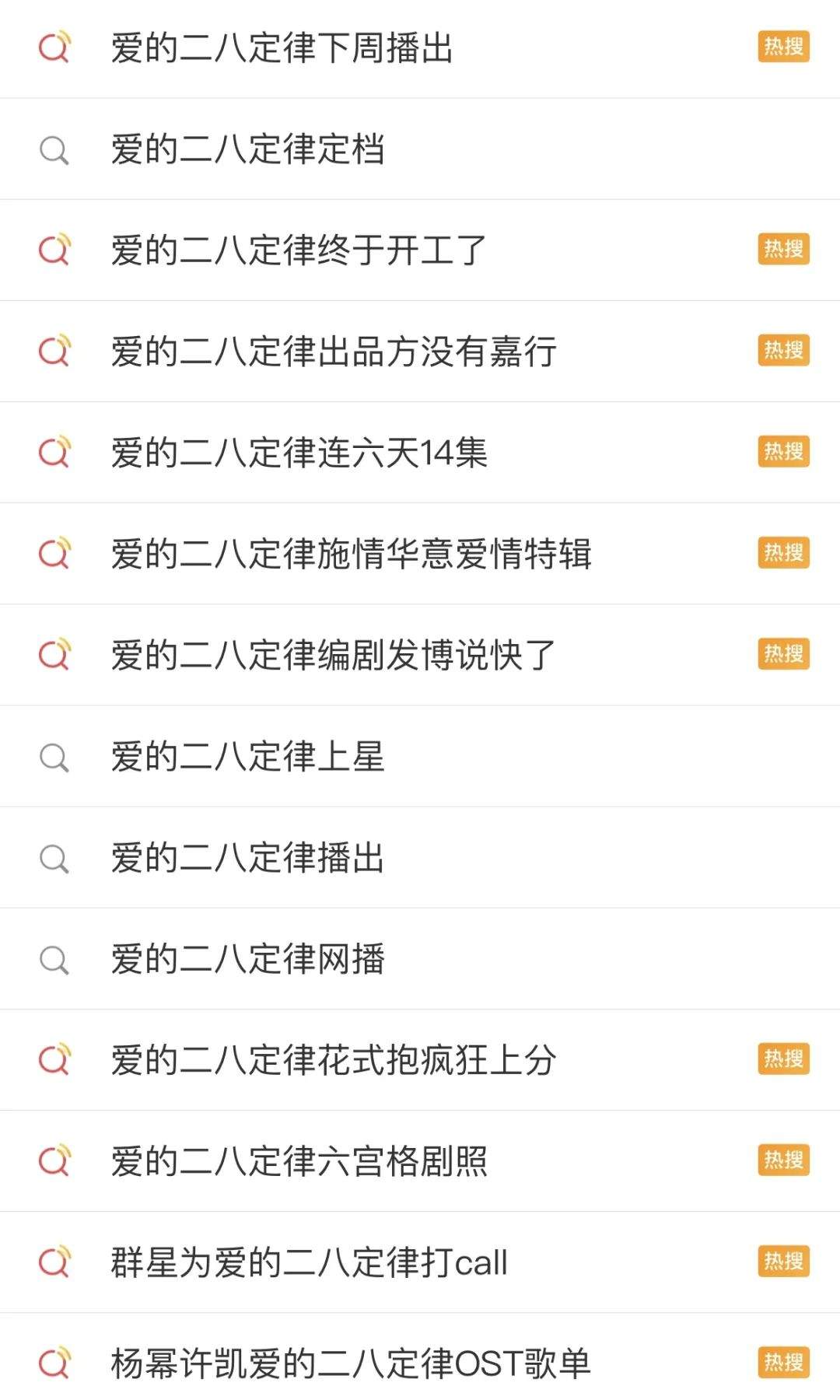Viewport: 840px width, 1400px height.
Task: Tap 爱的二八定律终于开工了 search suggestion
Action: tap(299, 250)
